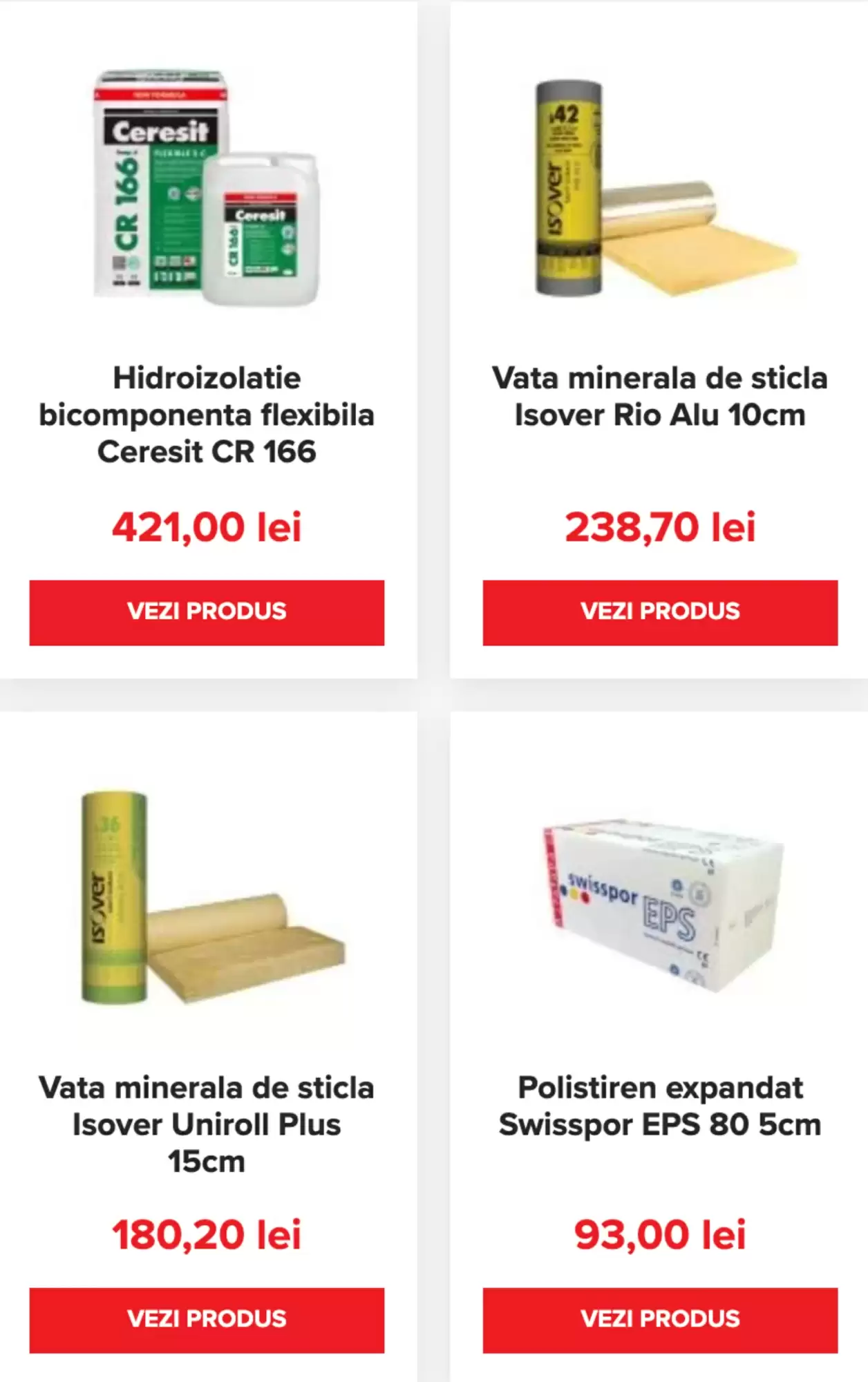Tap VEZI PRODUS for Isover Rio Alu 10cm
Screen dimensions: 868x1382
660,612
